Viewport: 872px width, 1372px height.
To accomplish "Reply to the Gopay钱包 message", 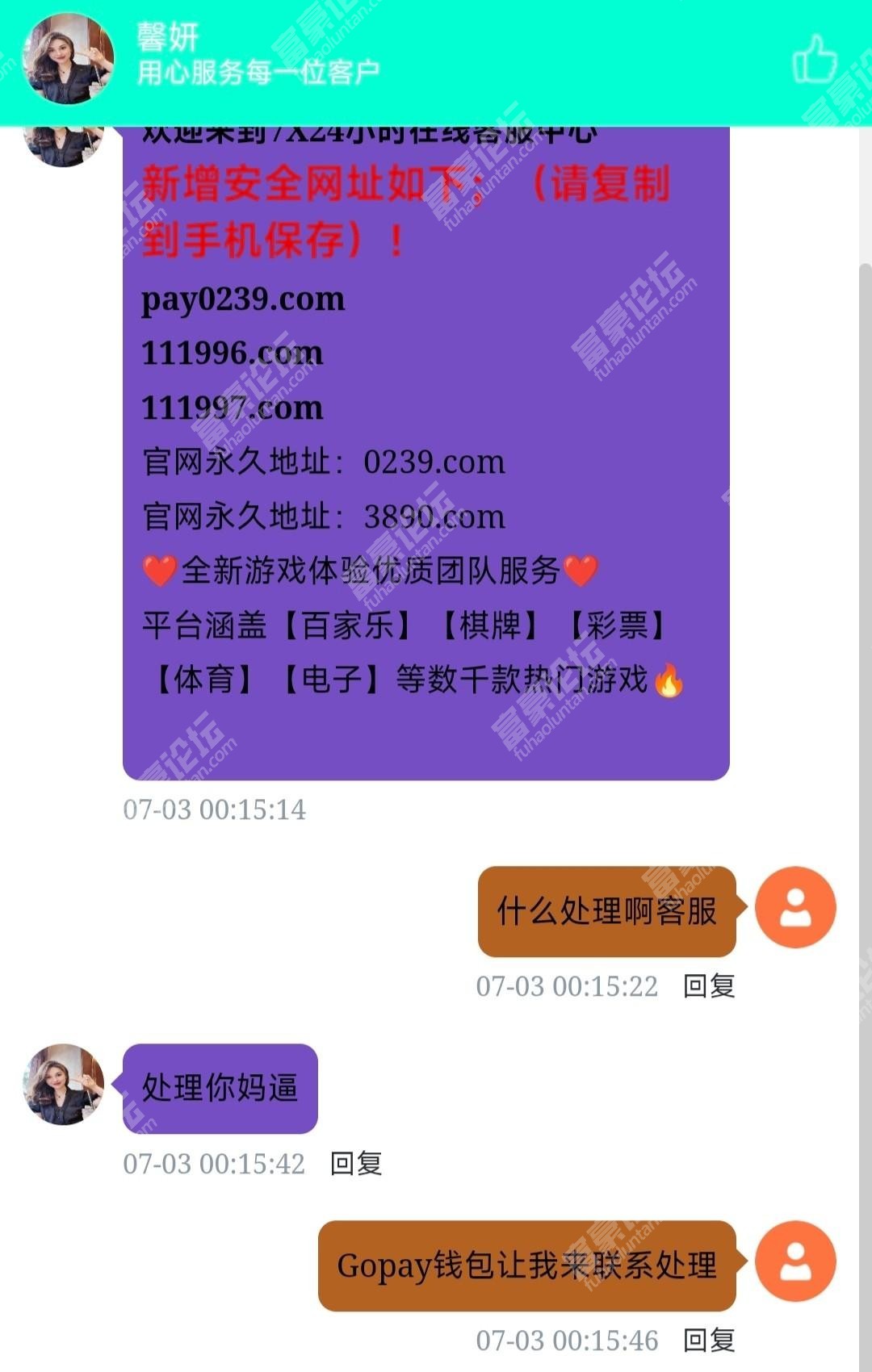I will [709, 1340].
